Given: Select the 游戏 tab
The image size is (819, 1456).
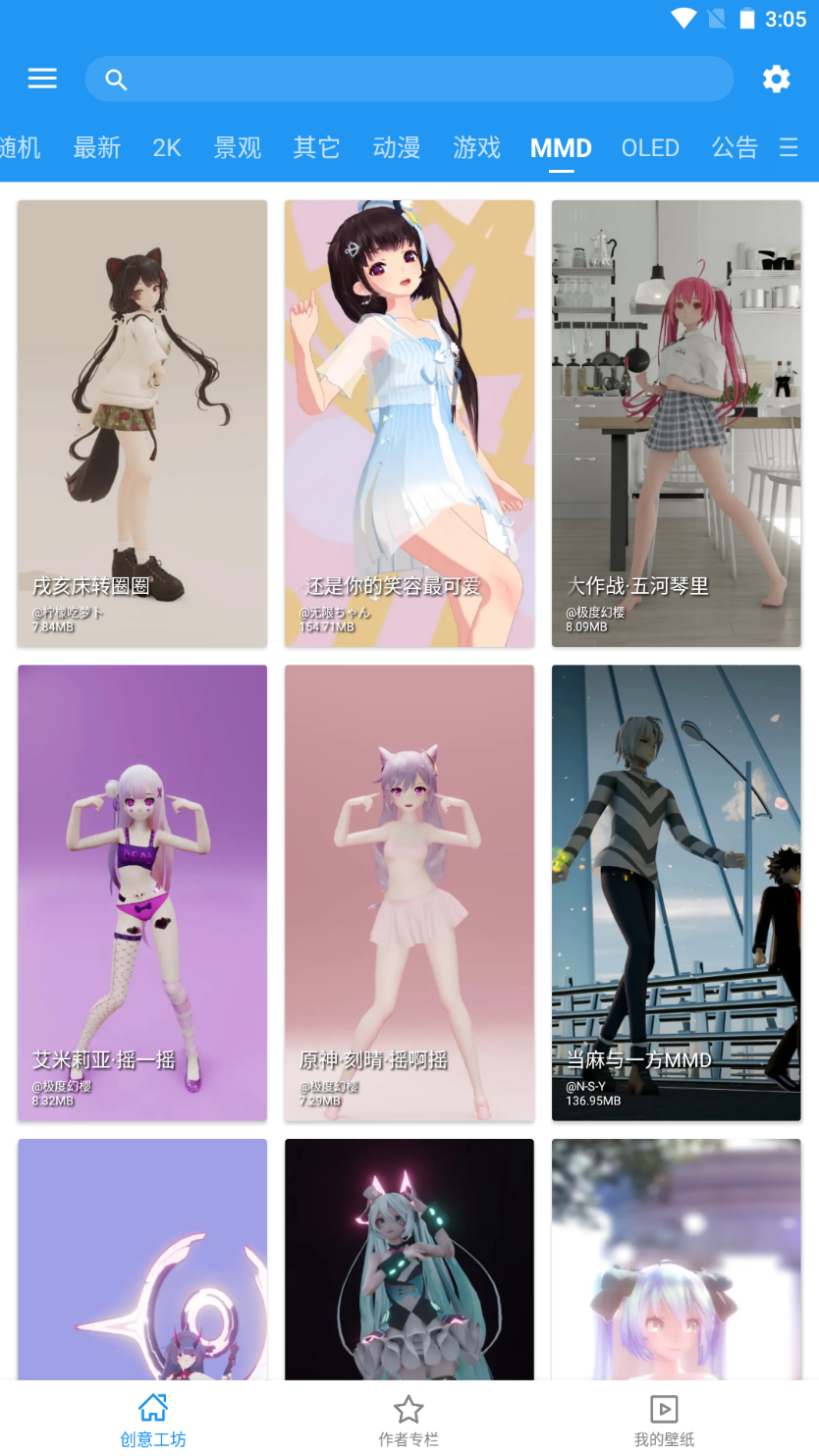Looking at the screenshot, I should [x=477, y=148].
